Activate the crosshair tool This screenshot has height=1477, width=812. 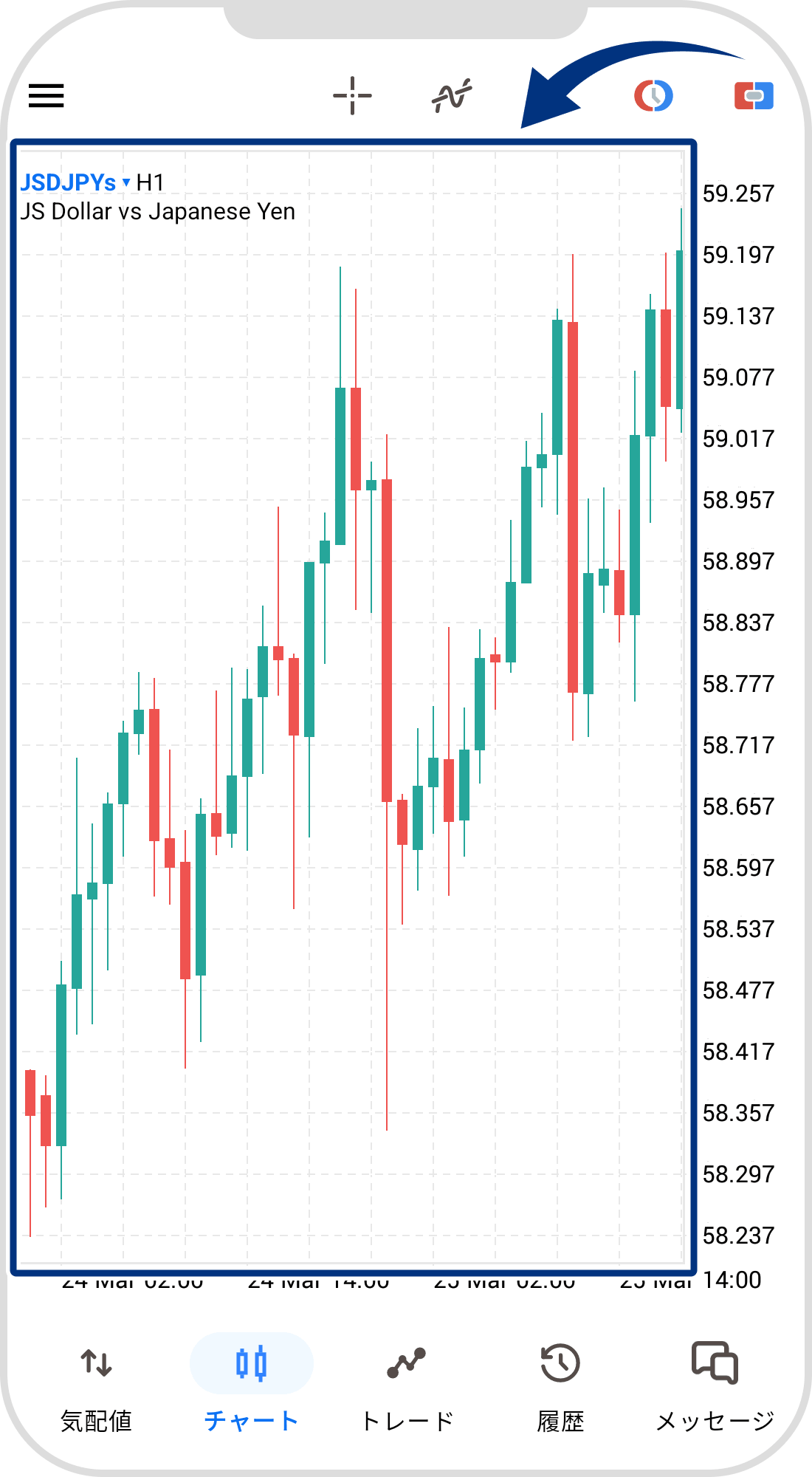[352, 96]
